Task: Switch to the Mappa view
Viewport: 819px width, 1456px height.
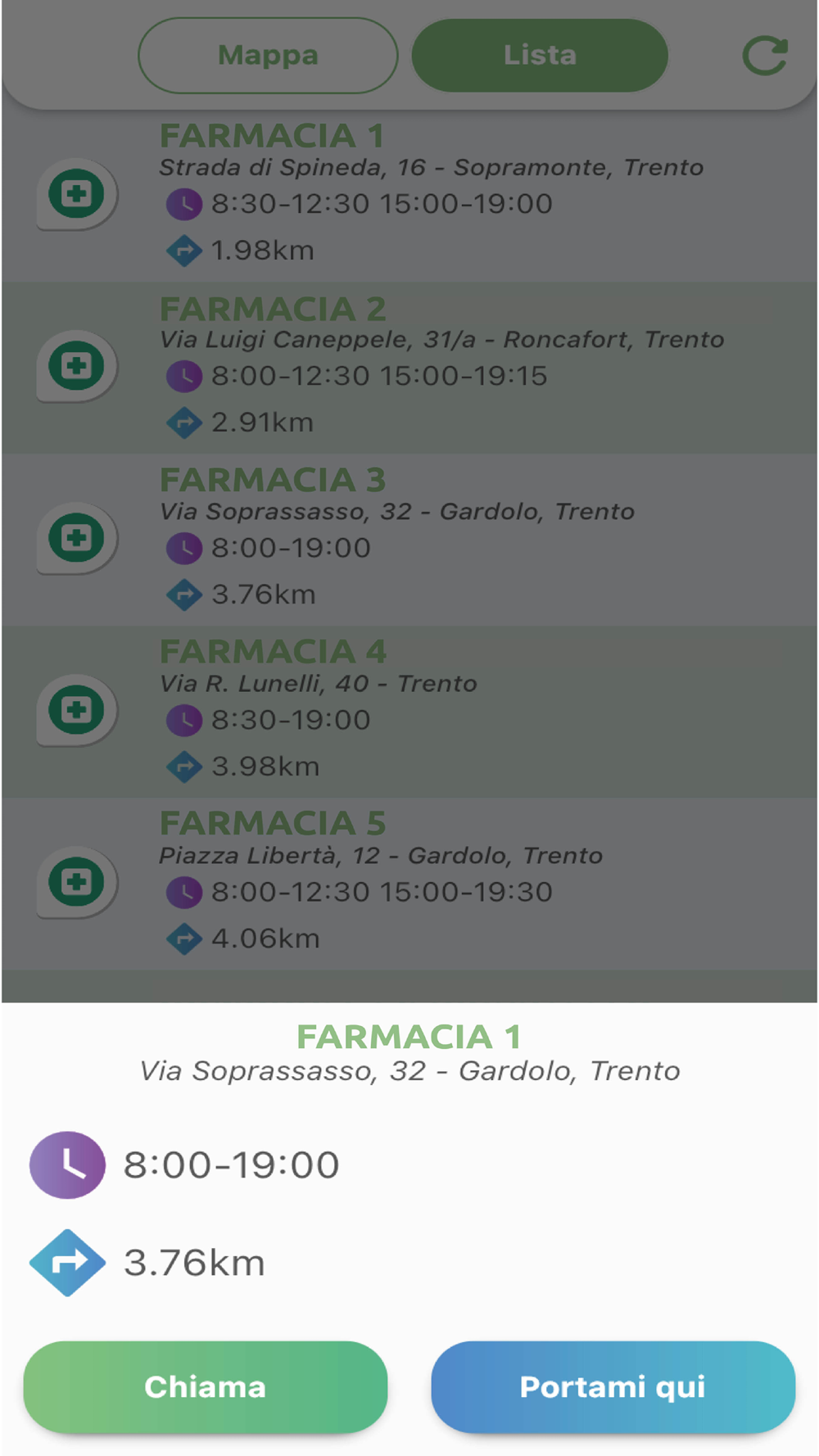Action: [268, 56]
